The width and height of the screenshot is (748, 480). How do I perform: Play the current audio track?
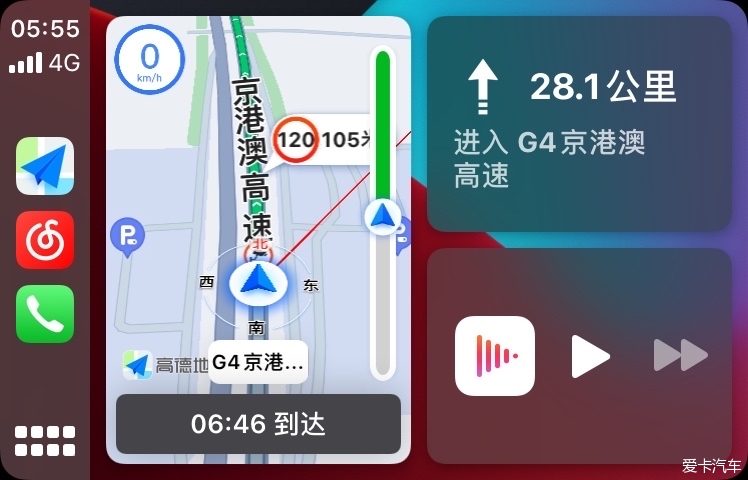pos(590,356)
